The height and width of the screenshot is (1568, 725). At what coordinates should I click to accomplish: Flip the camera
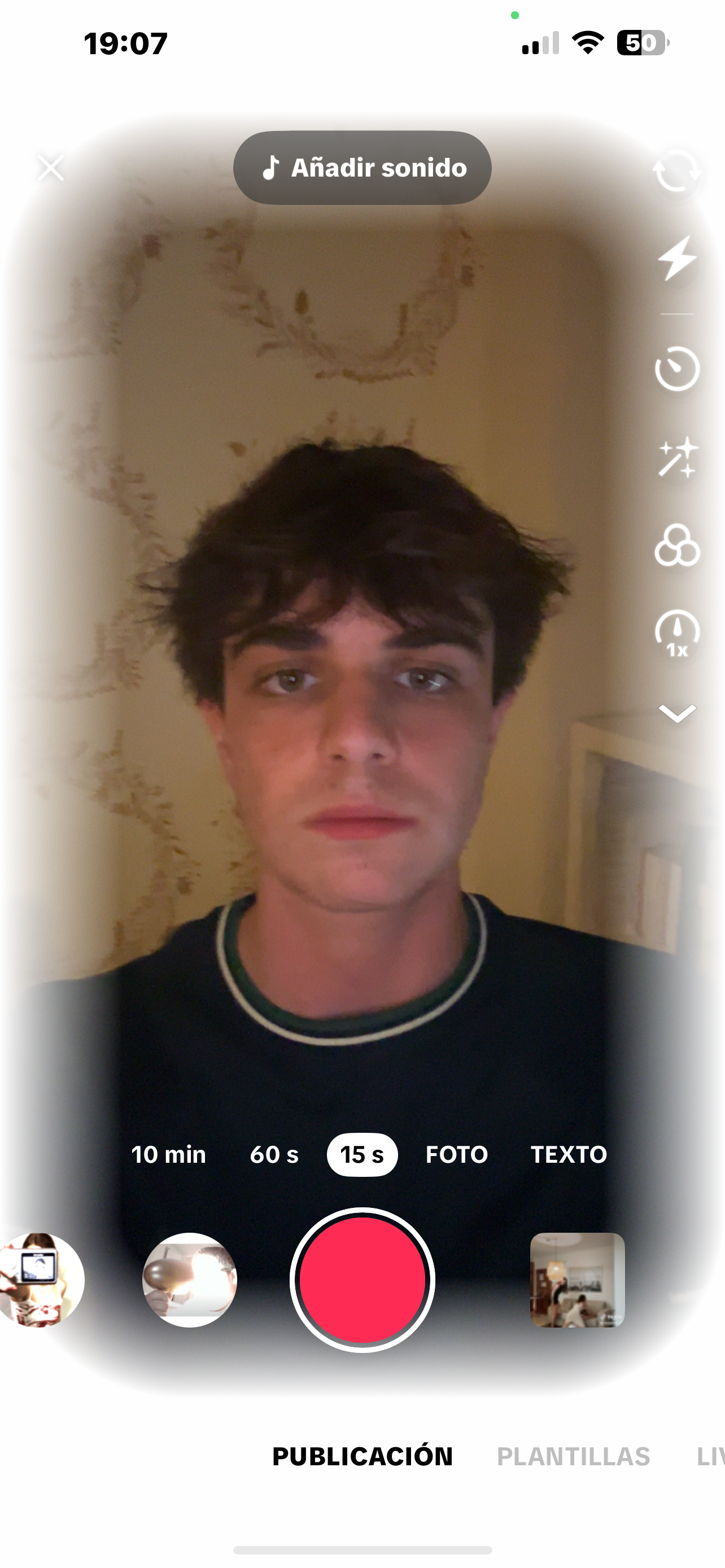(677, 171)
